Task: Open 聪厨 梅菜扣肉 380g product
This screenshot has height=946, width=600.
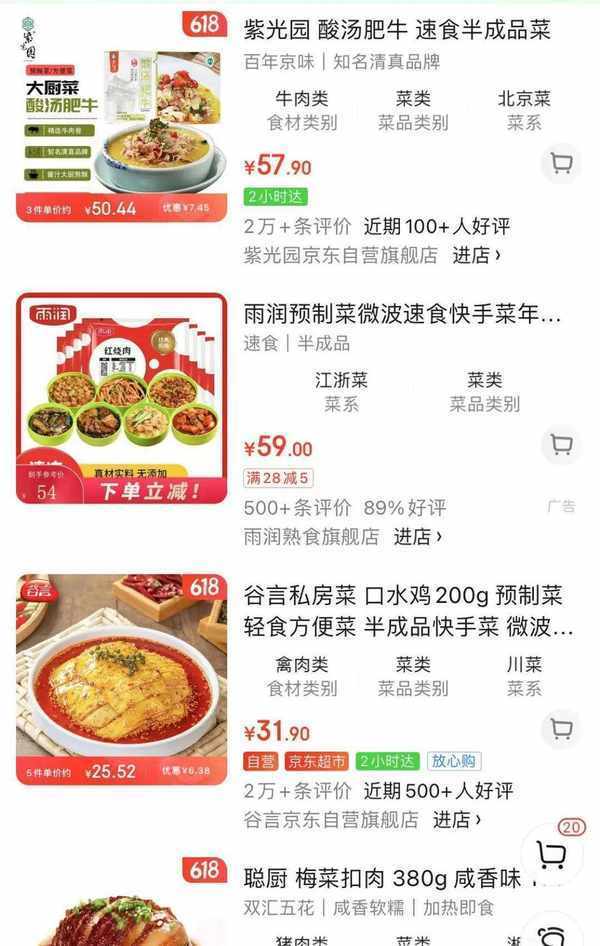Action: pos(383,879)
